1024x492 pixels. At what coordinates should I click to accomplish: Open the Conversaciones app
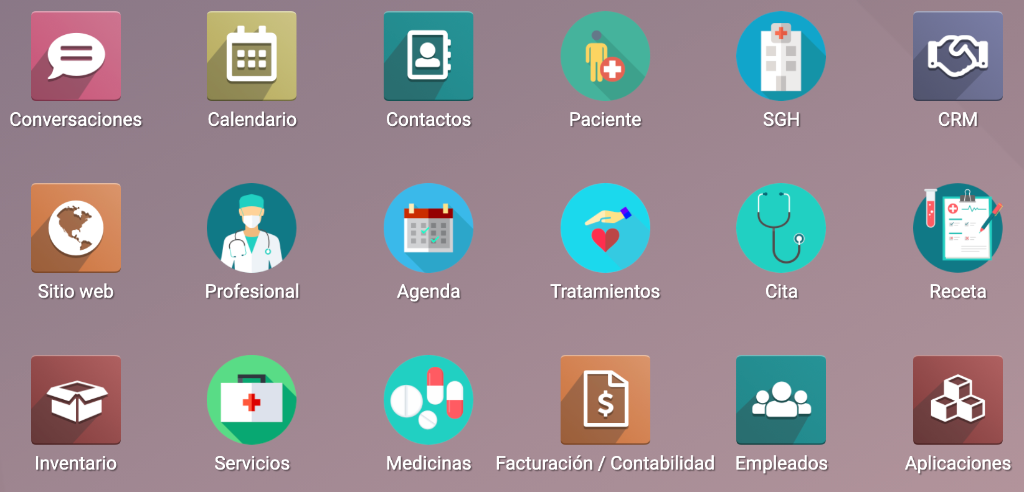pyautogui.click(x=76, y=57)
